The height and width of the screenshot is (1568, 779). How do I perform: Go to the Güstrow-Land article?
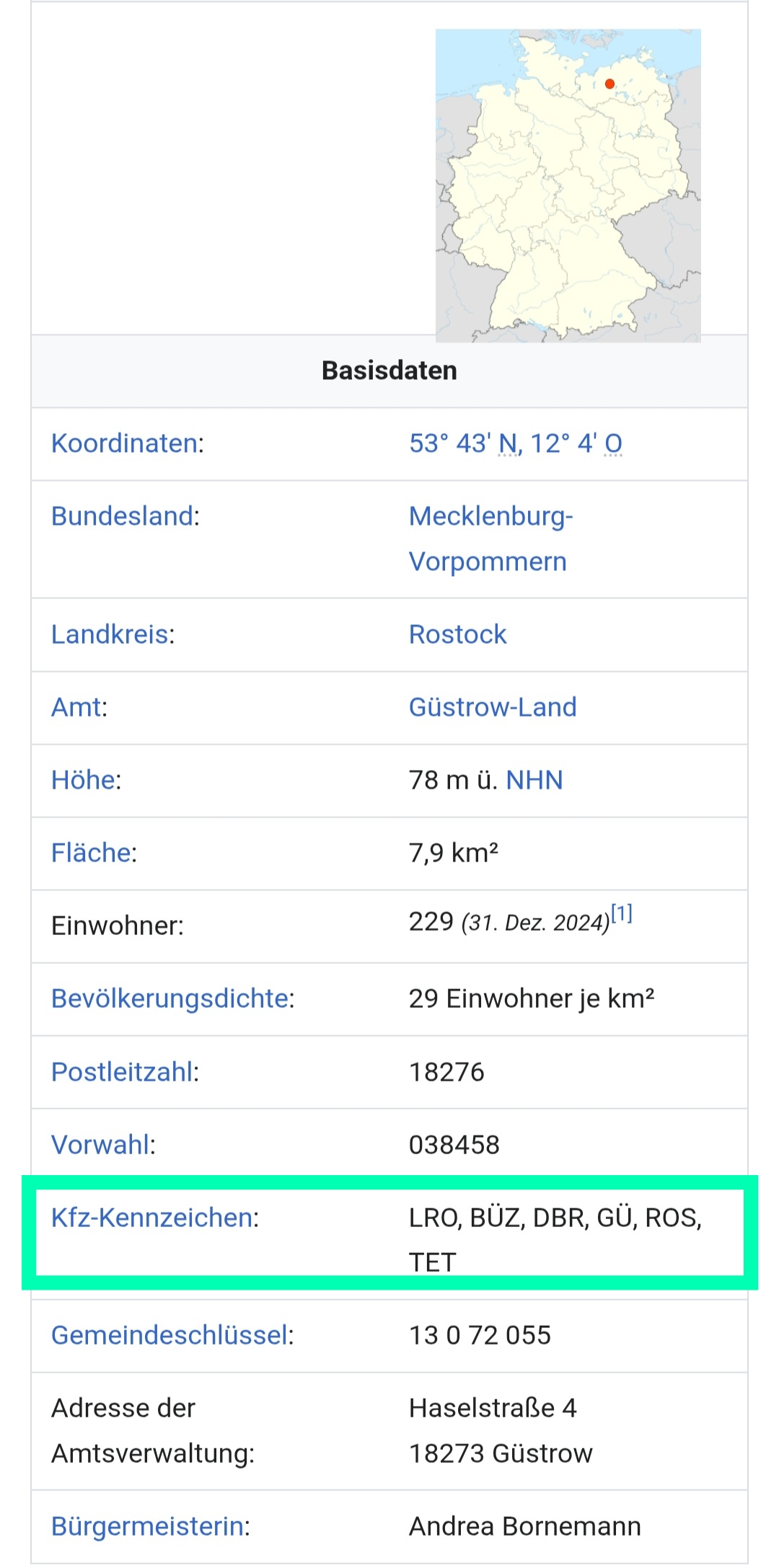tap(493, 707)
